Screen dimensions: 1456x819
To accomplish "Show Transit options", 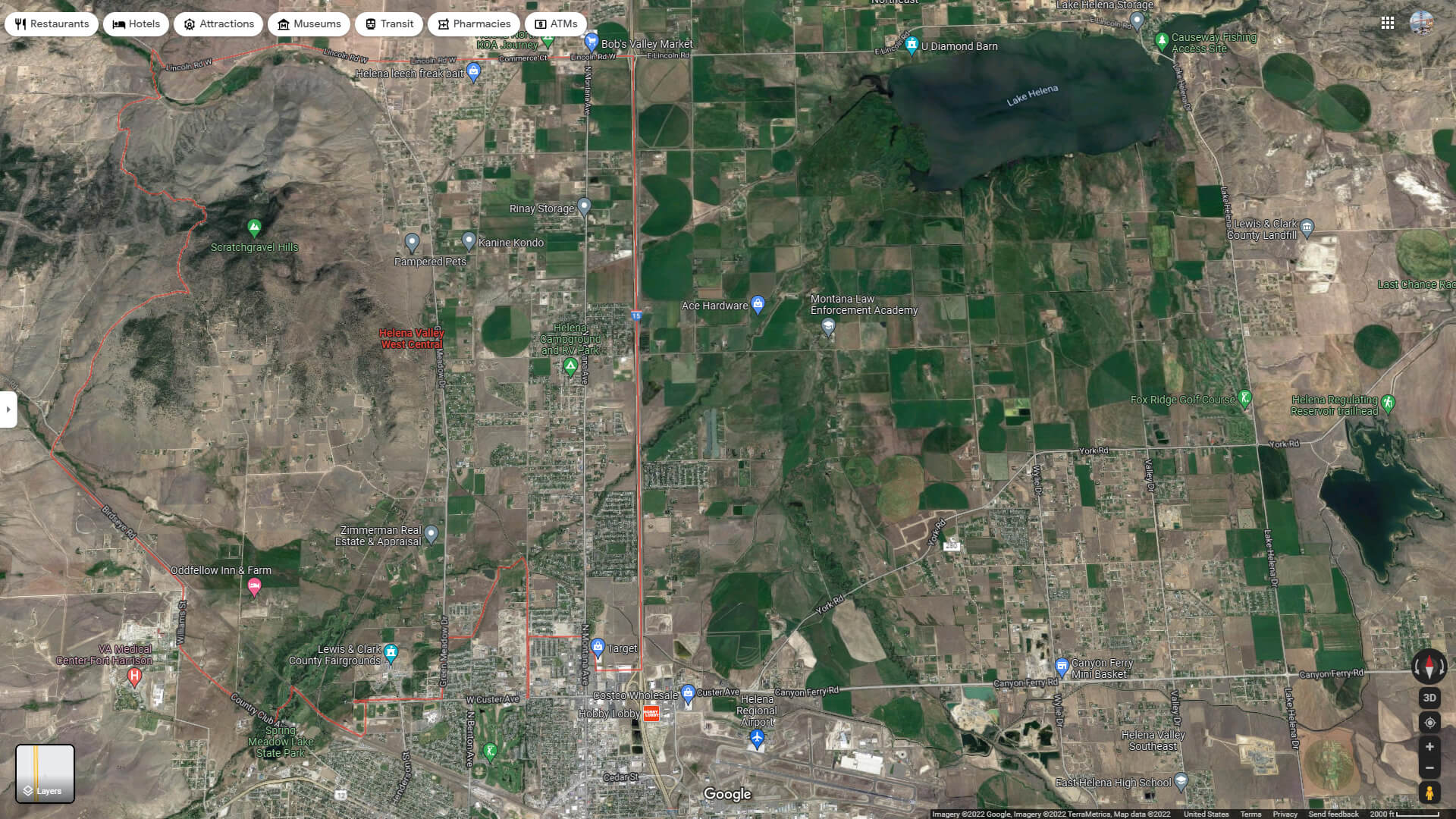I will (389, 24).
